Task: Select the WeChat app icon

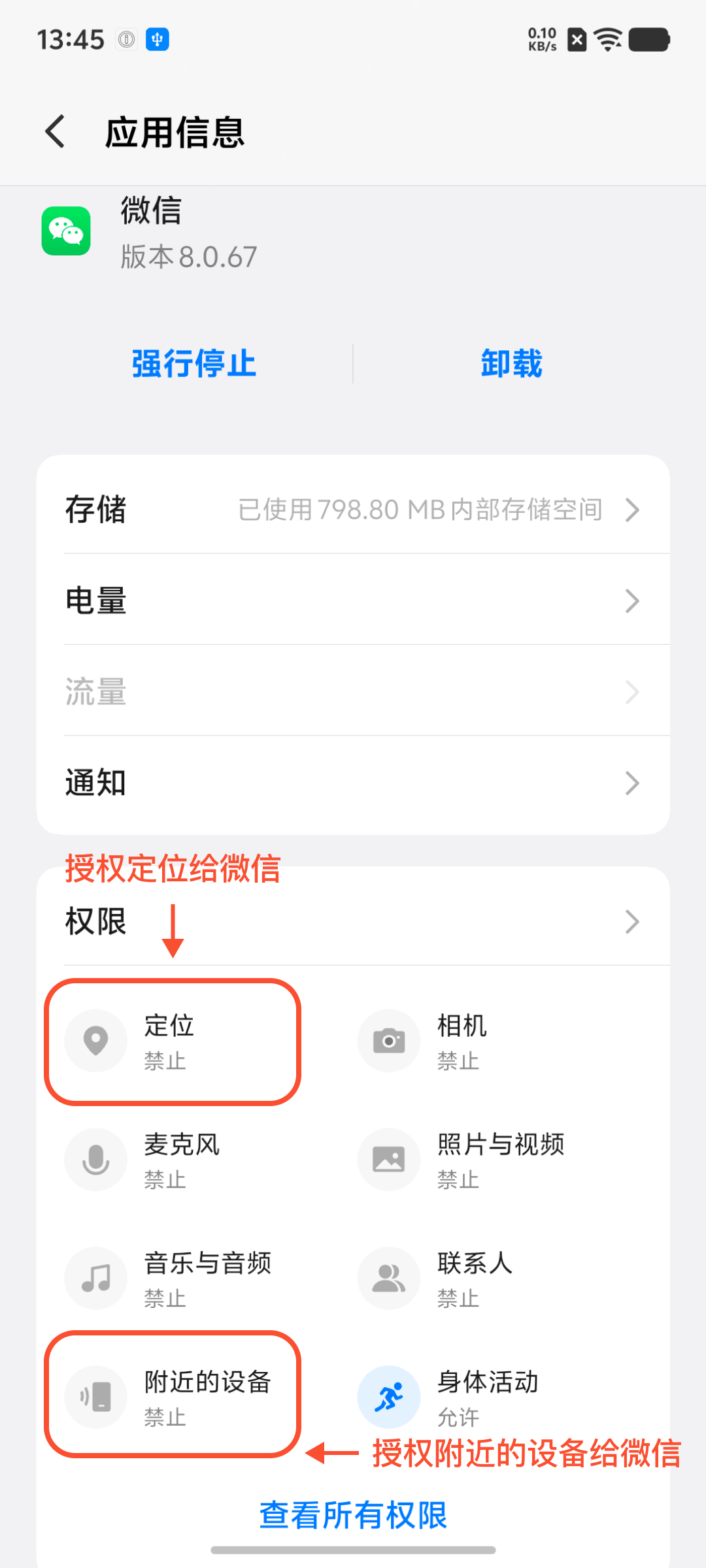Action: tap(66, 232)
